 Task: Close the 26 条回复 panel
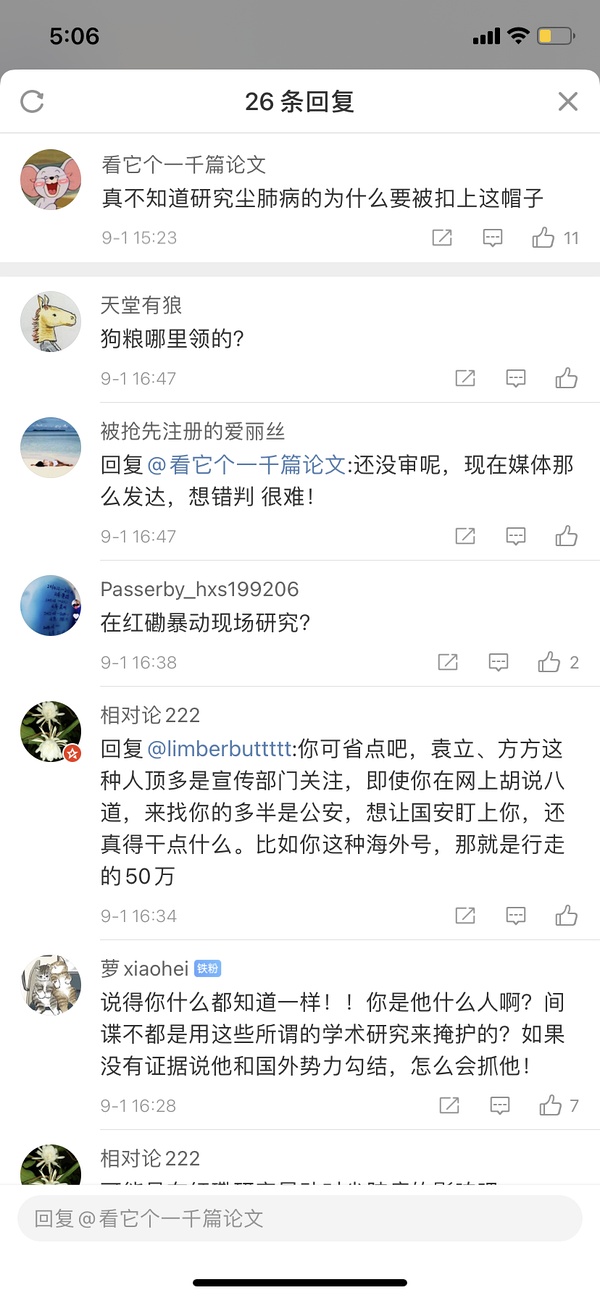568,101
